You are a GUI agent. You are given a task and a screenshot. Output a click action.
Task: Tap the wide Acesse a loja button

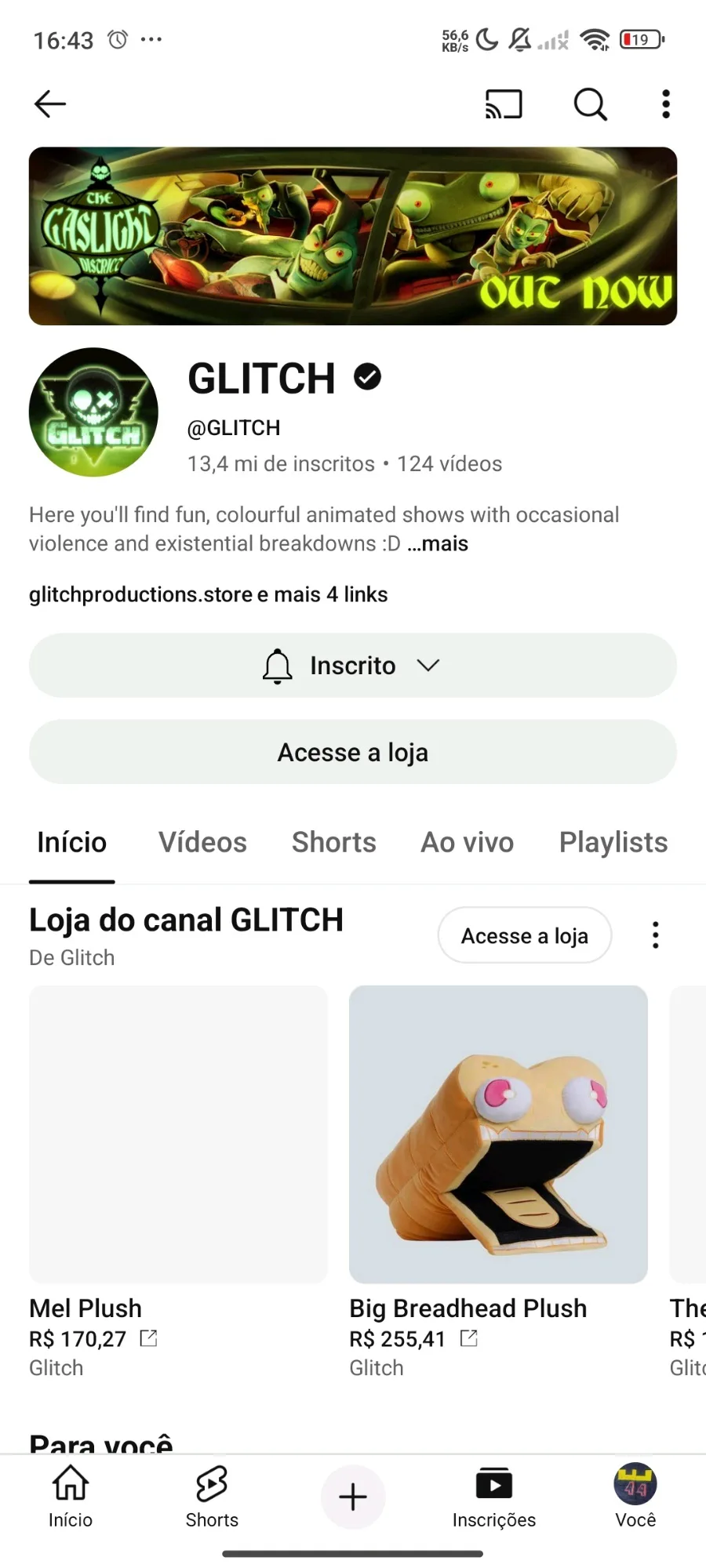tap(353, 753)
